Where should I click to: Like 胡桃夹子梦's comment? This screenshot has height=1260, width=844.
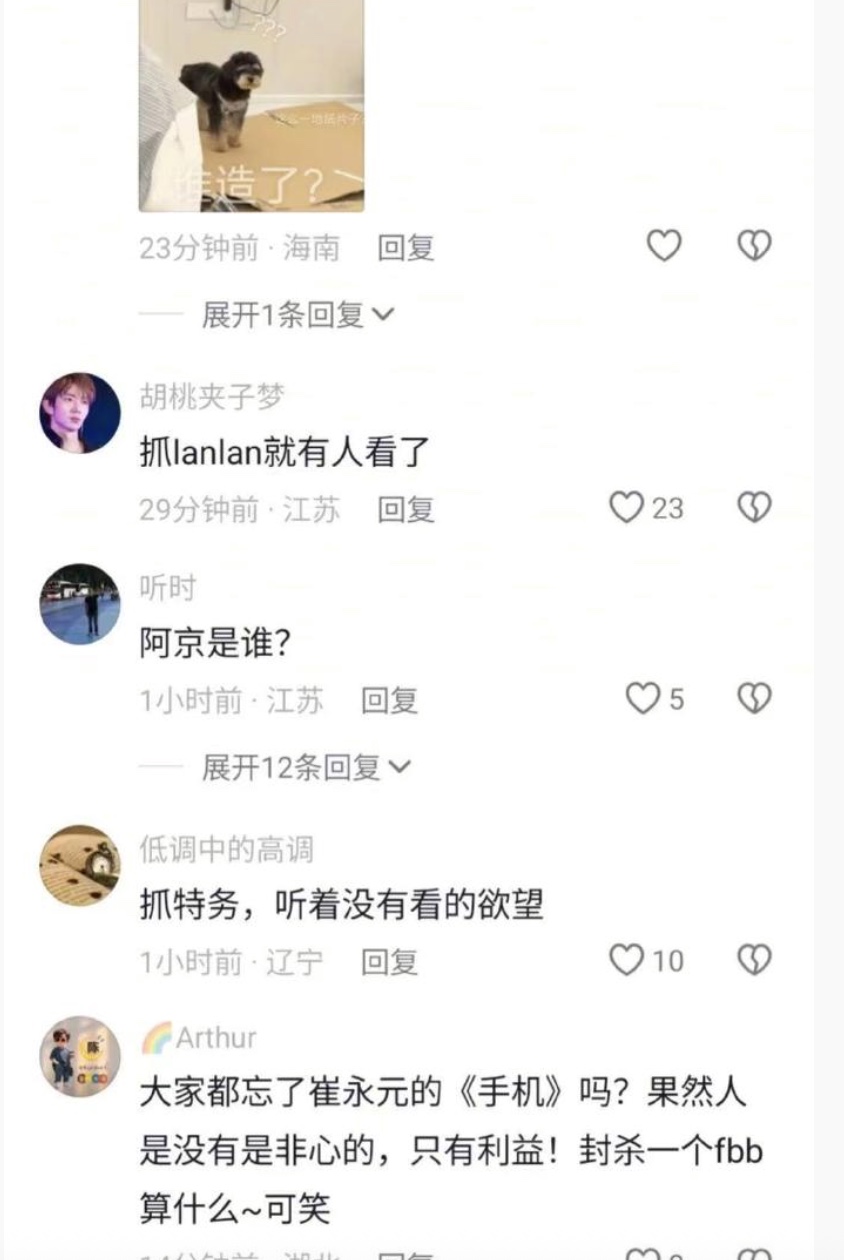(626, 508)
